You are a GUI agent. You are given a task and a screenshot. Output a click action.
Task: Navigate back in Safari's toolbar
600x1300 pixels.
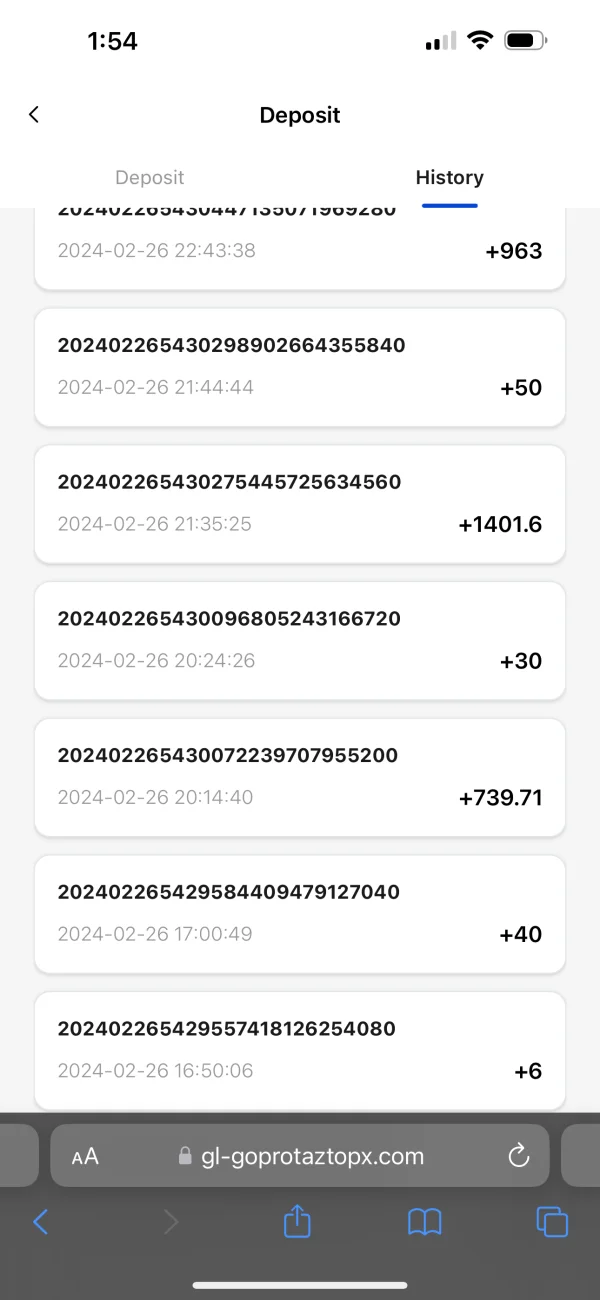tap(41, 1221)
